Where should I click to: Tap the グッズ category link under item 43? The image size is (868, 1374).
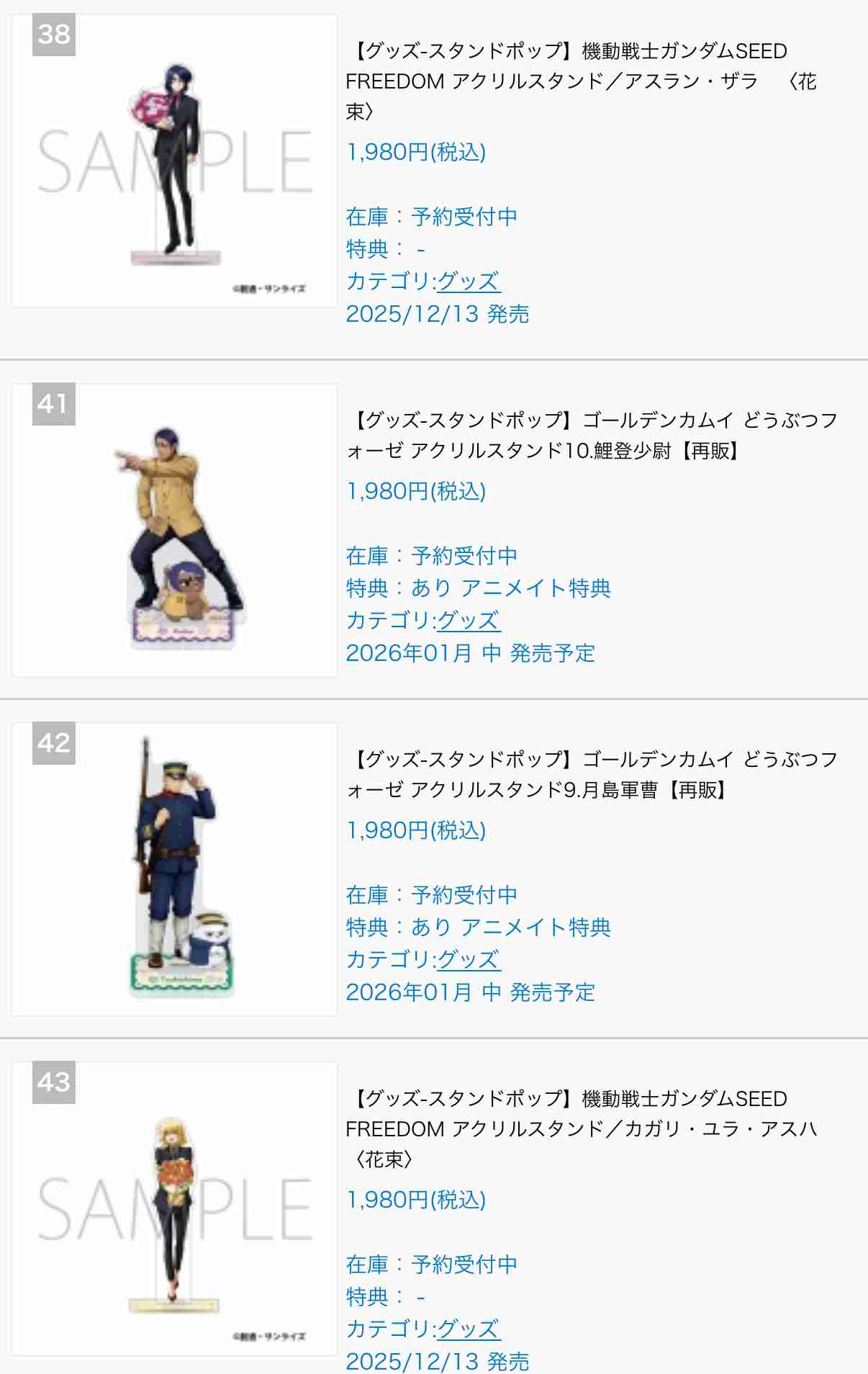pyautogui.click(x=469, y=1329)
